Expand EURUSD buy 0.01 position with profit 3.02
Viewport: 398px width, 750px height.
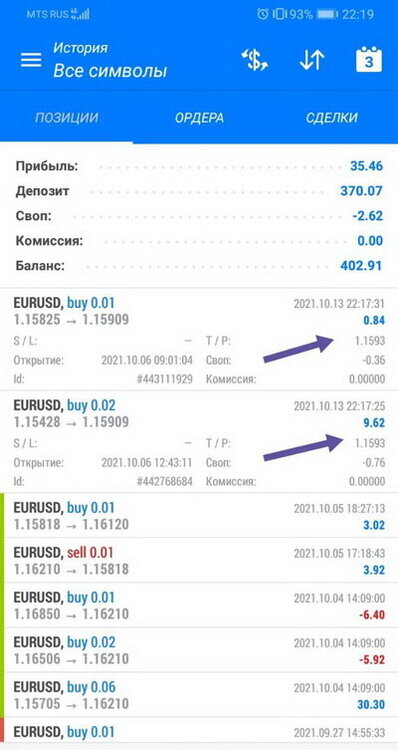(x=199, y=516)
